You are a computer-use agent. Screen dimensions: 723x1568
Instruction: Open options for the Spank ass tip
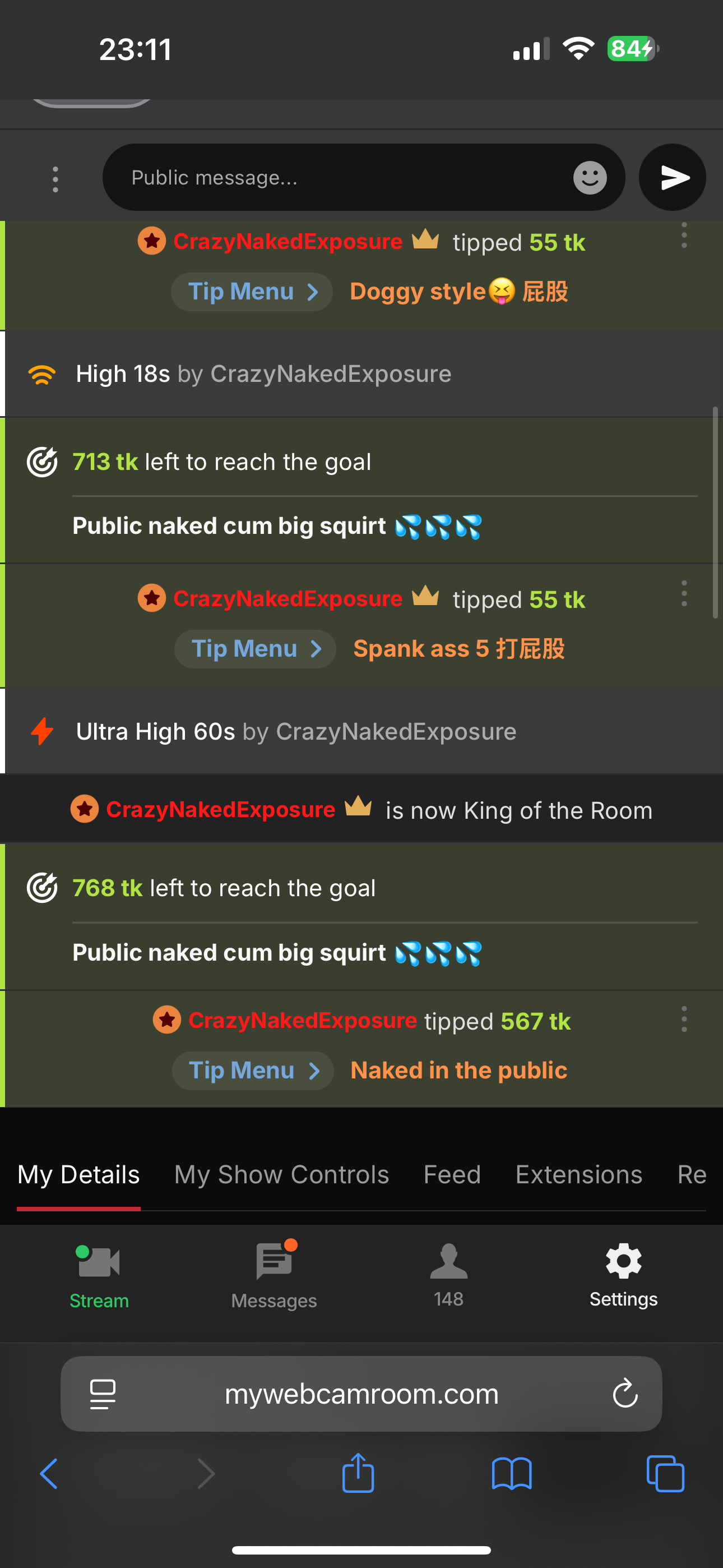683,593
